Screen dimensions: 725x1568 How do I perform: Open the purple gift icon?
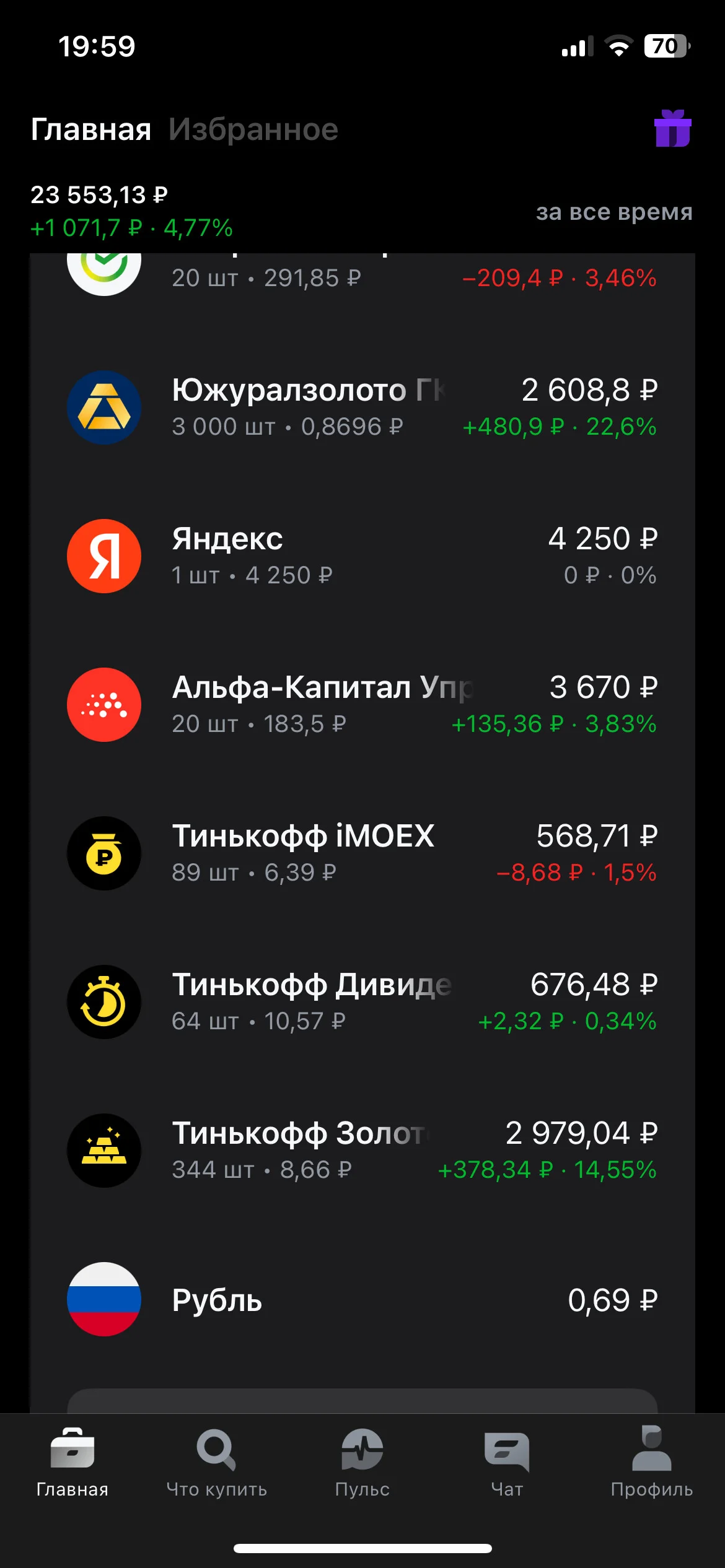(672, 128)
